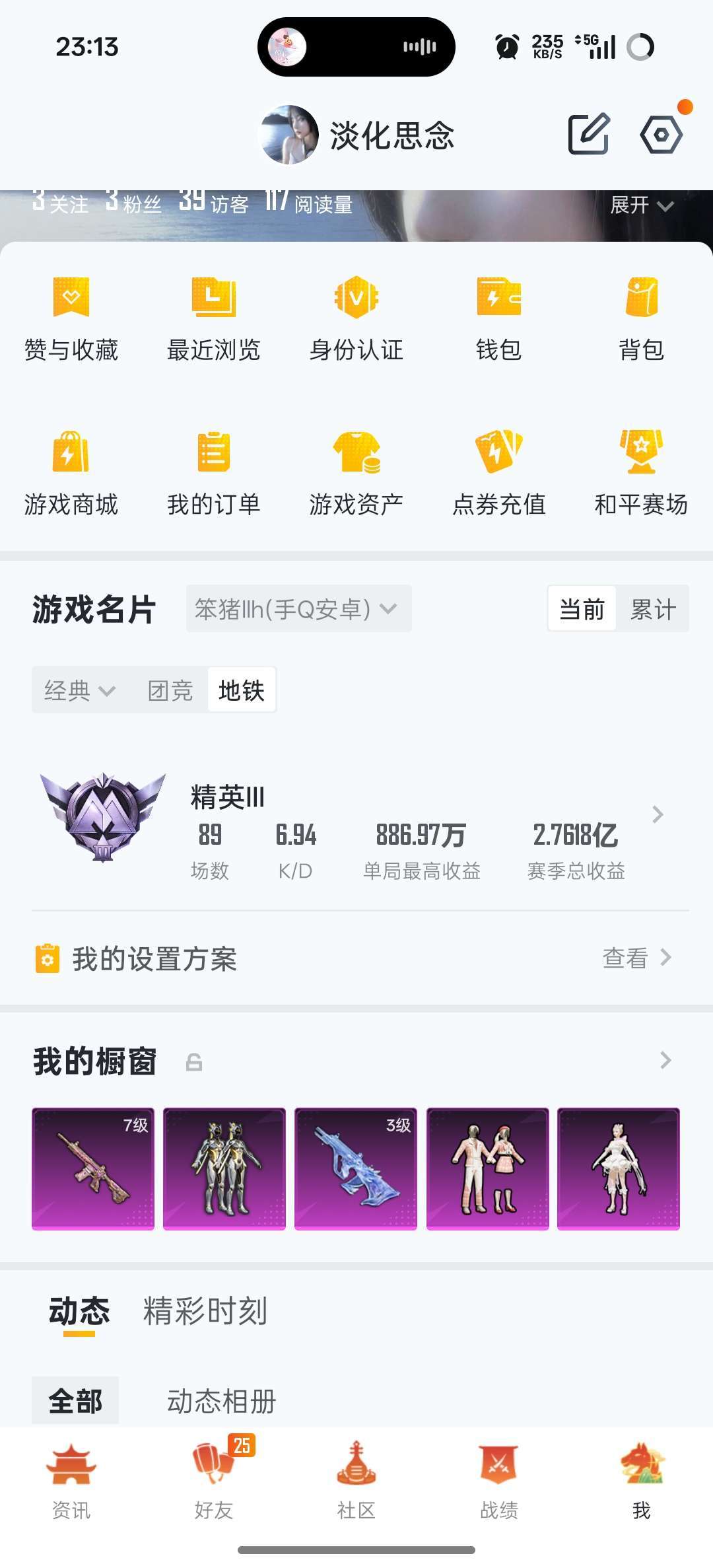Viewport: 713px width, 1568px height.
Task: Toggle the lock beside 我的橱窗
Action: (193, 1060)
